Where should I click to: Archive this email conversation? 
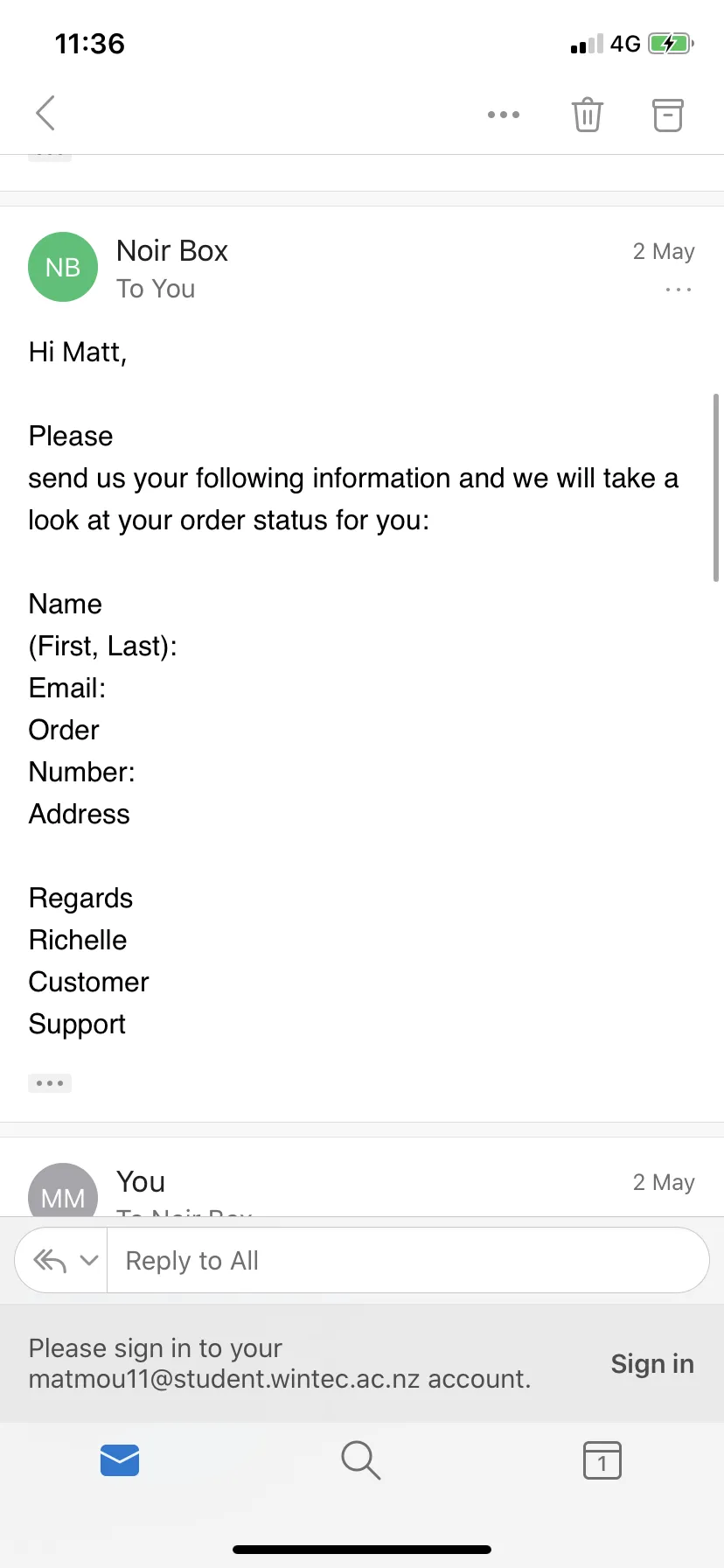tap(668, 115)
